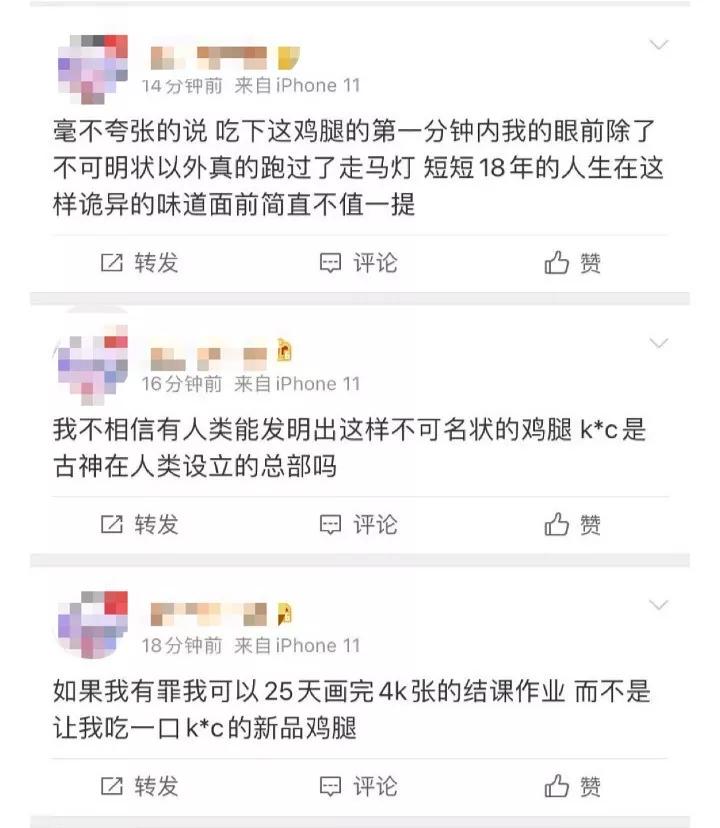The image size is (720, 828).
Task: Repost the post from 16分钟前
Action: click(x=139, y=524)
